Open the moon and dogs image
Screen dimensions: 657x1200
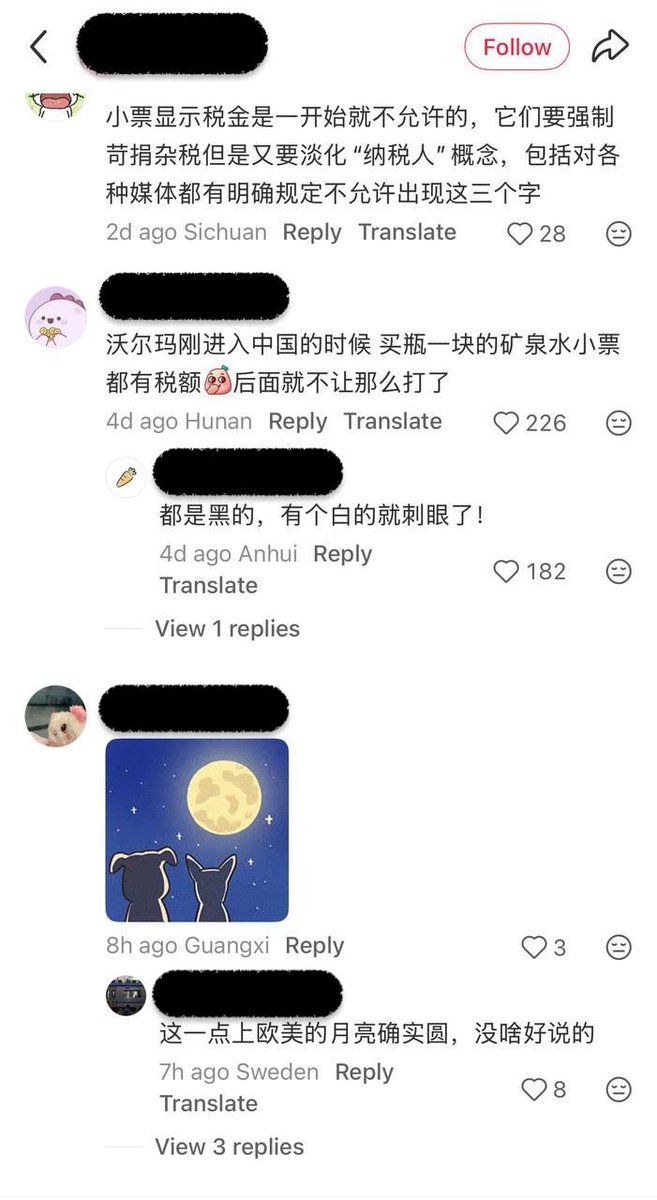coord(197,830)
